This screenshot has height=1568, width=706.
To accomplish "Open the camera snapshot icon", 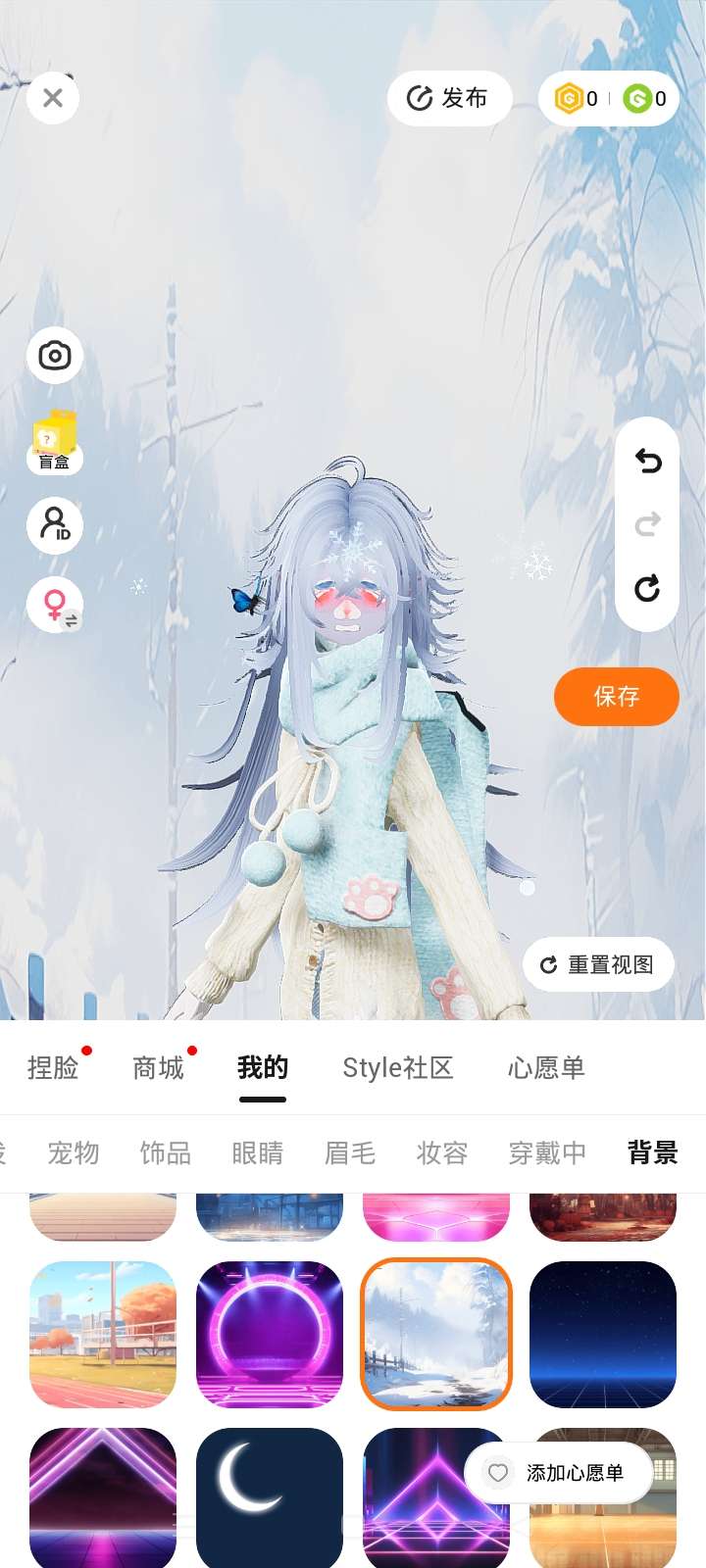I will pos(55,355).
